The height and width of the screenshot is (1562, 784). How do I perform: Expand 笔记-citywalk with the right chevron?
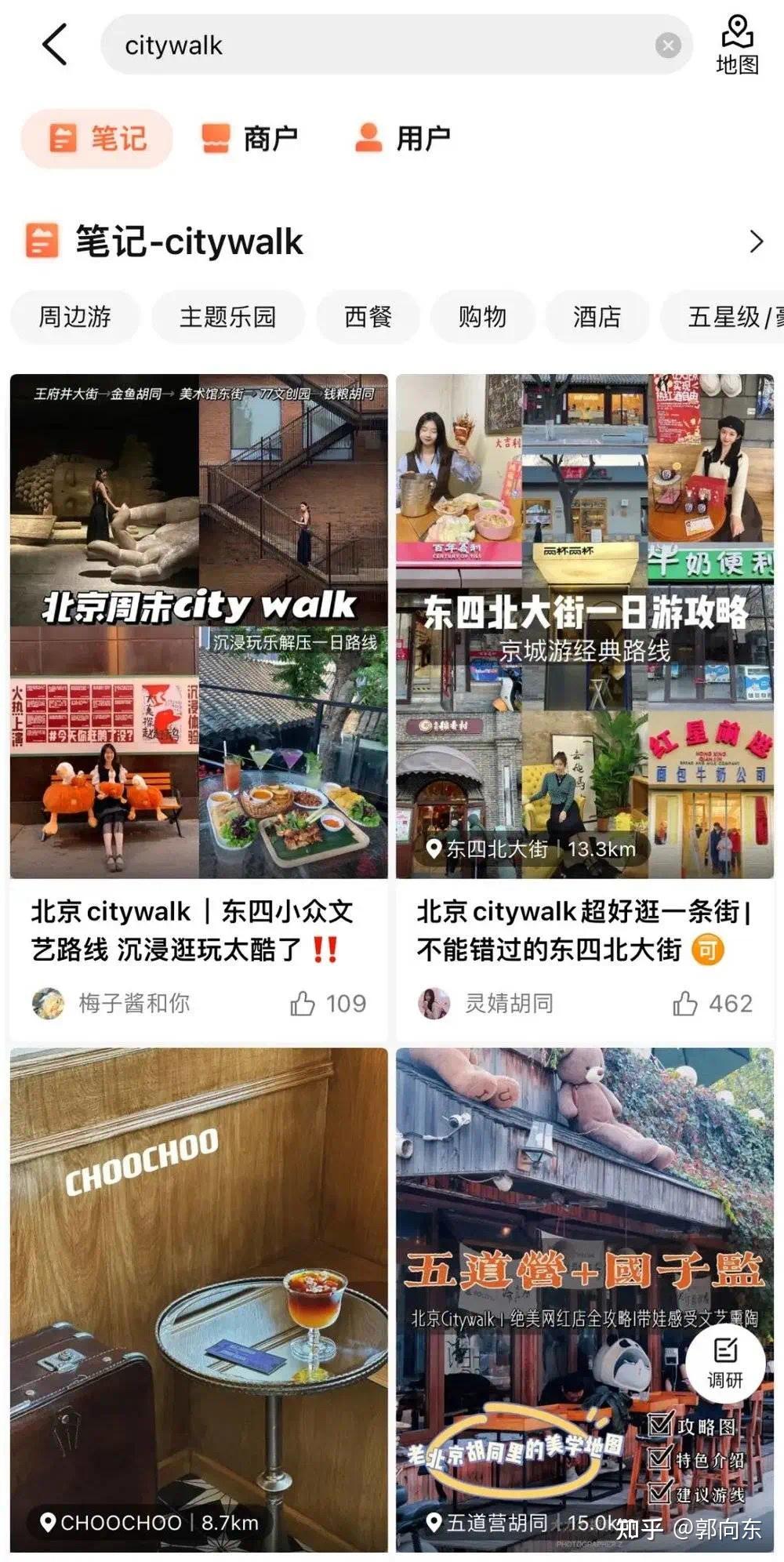(x=755, y=242)
